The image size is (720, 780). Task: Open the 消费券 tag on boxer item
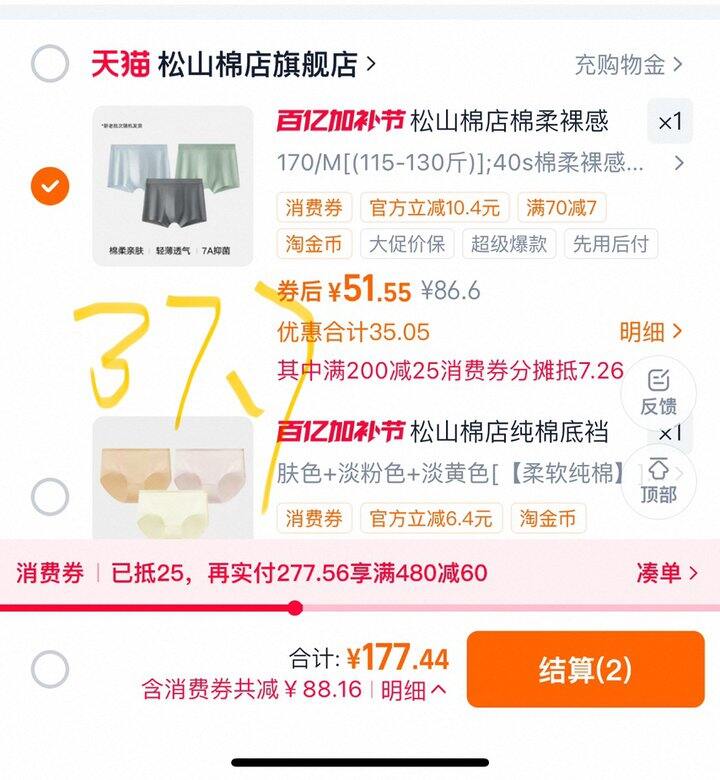click(x=314, y=208)
